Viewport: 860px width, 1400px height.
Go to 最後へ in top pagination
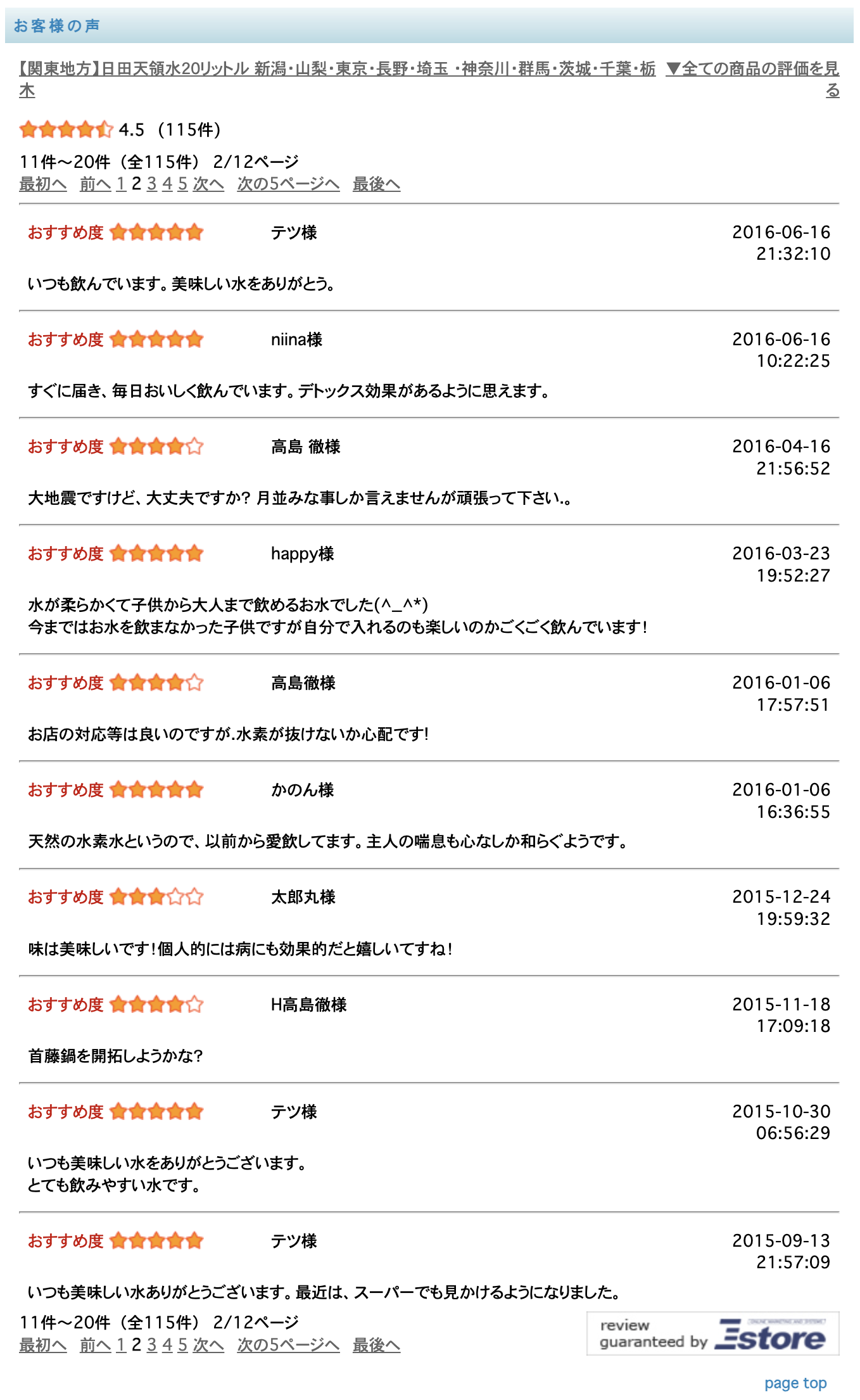[376, 184]
